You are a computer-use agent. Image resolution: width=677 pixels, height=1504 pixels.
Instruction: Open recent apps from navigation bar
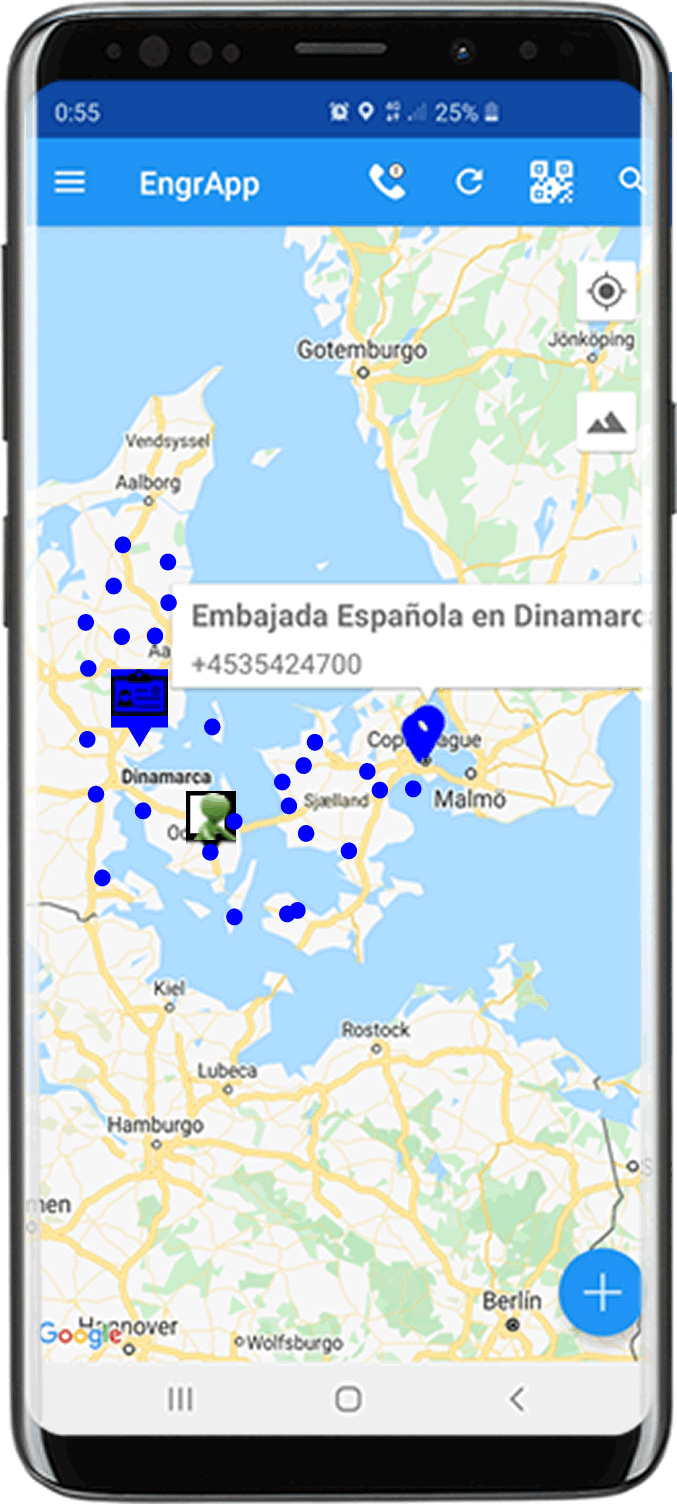point(180,1400)
